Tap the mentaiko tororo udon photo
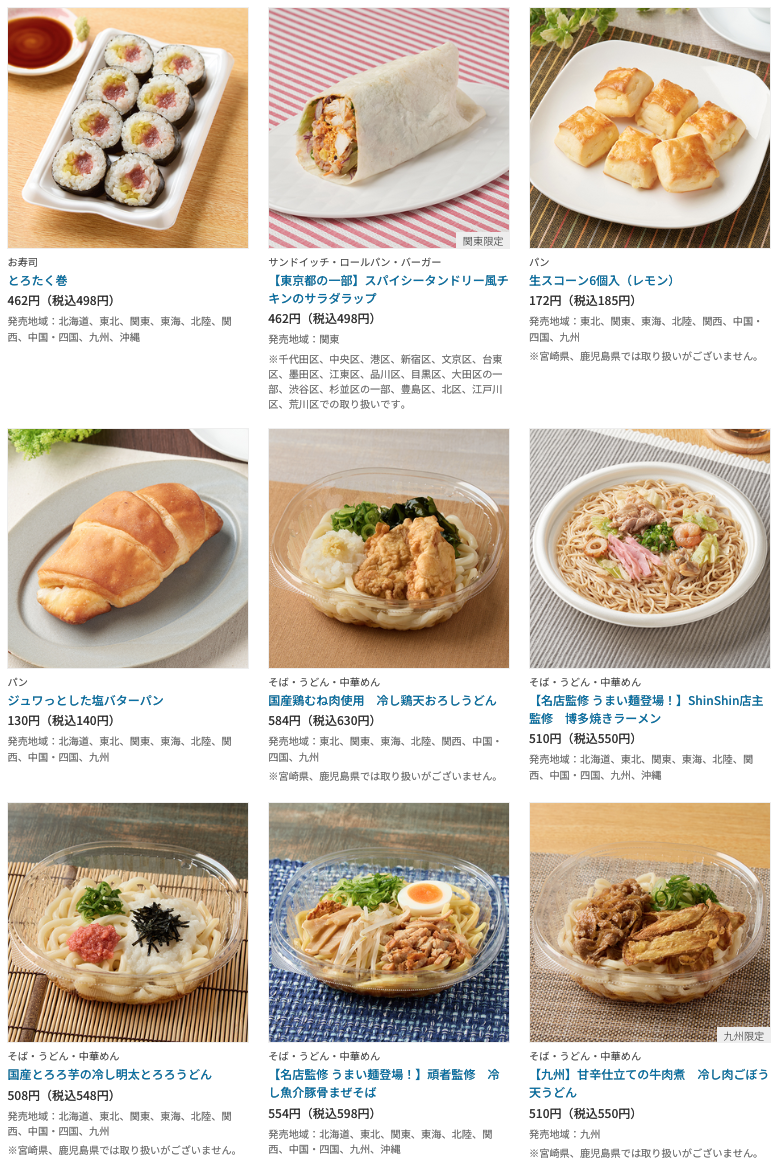Screen dimensions: 776x1163 pos(128,922)
